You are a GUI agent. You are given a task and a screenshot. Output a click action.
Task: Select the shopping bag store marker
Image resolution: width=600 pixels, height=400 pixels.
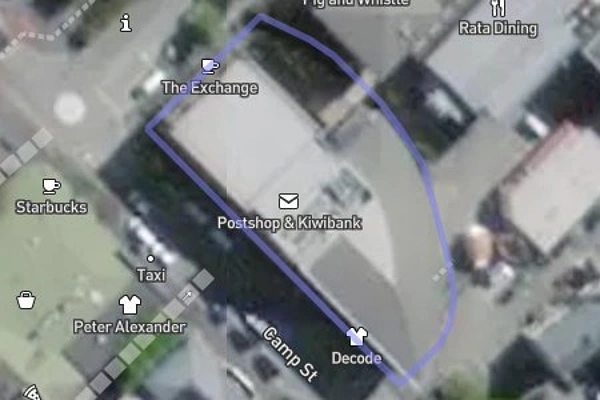click(27, 299)
